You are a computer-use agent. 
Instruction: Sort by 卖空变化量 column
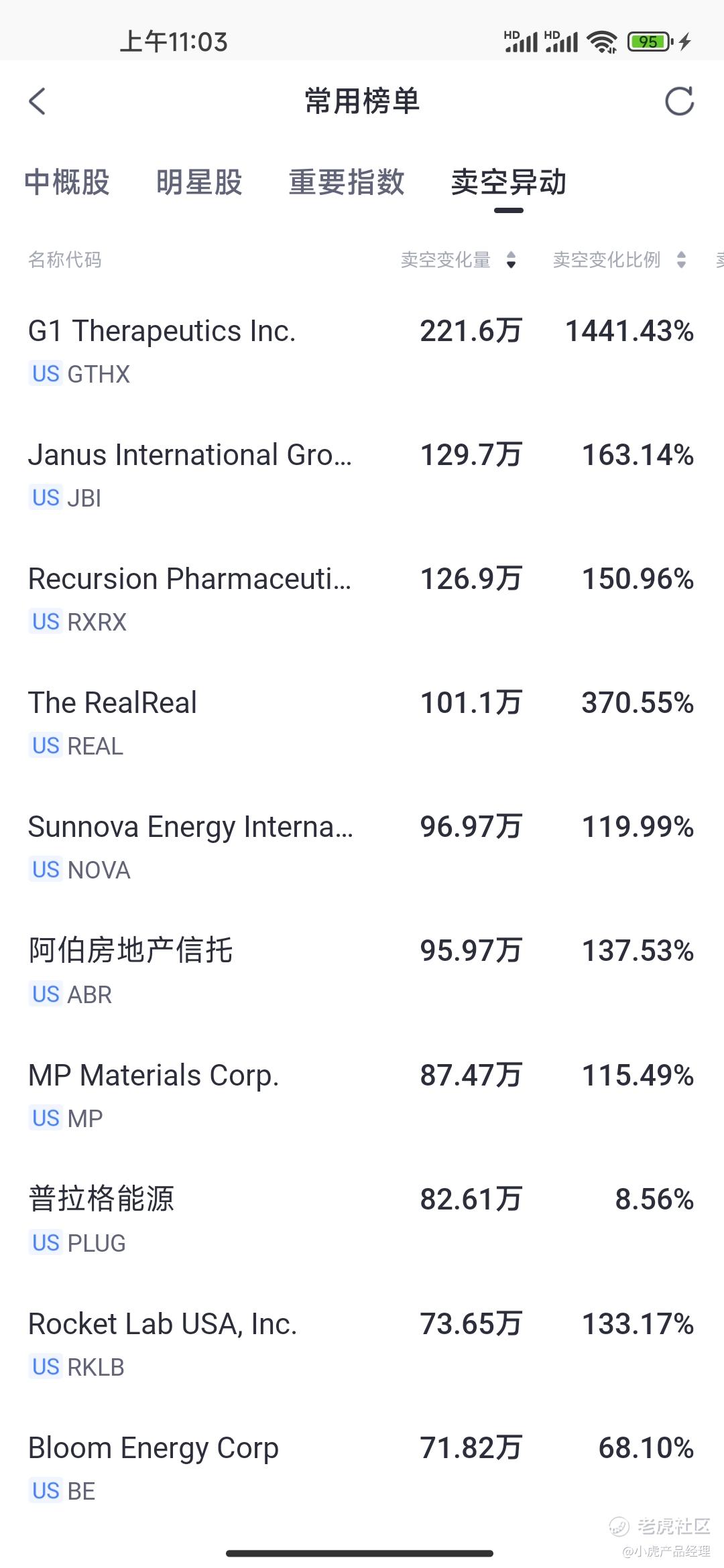pos(459,260)
